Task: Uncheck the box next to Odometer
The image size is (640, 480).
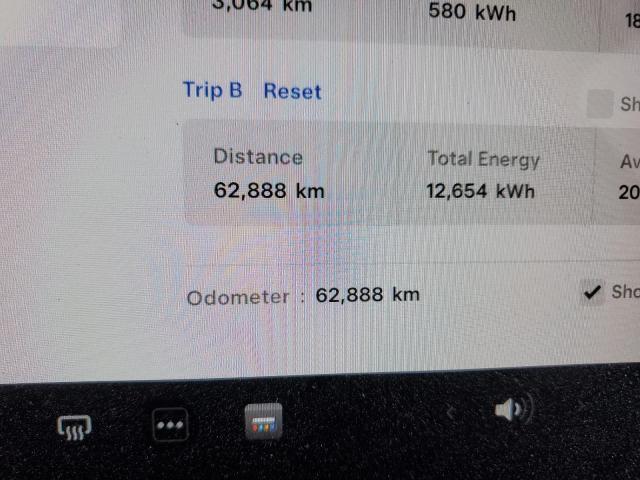Action: [x=594, y=292]
